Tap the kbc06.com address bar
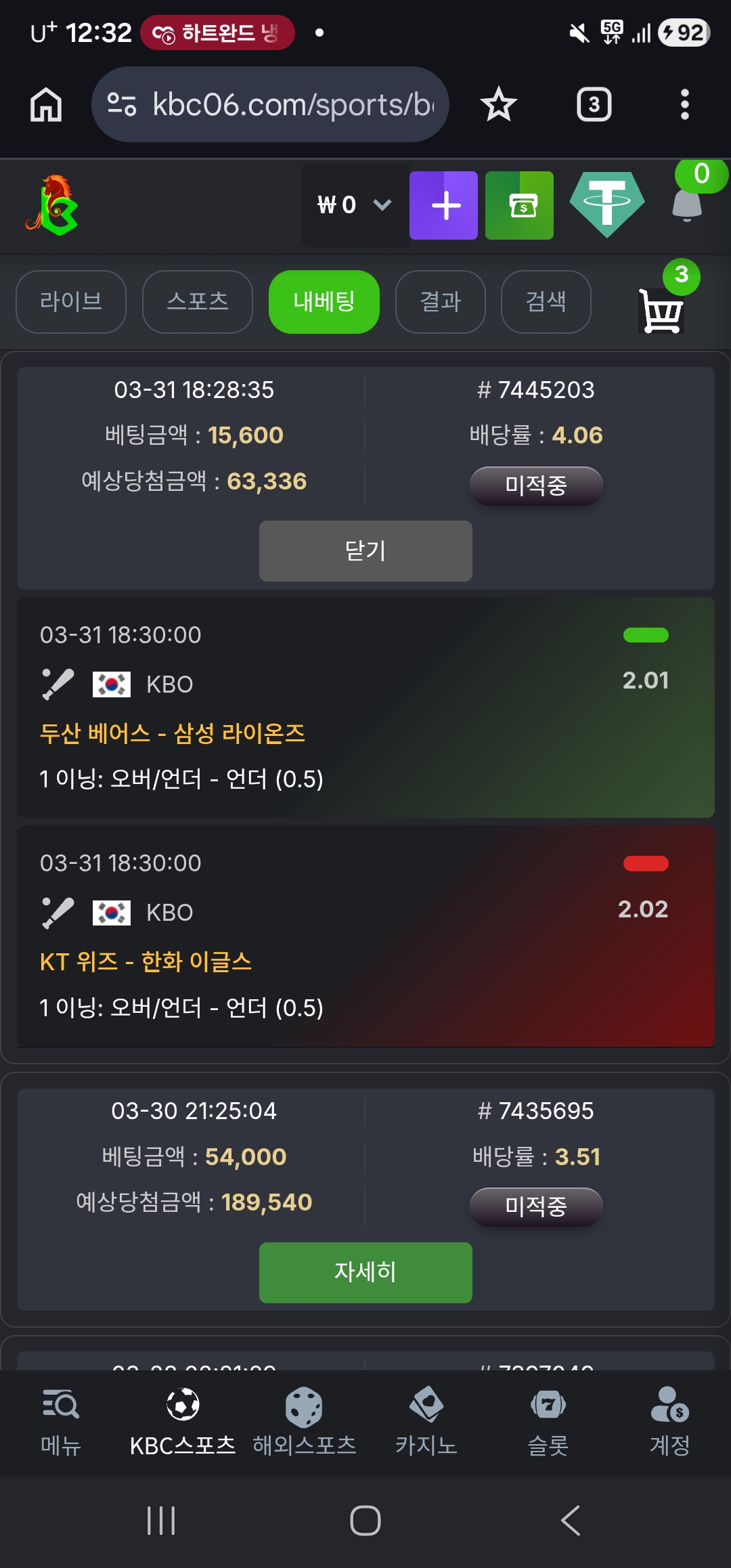The width and height of the screenshot is (731, 1568). point(271,105)
